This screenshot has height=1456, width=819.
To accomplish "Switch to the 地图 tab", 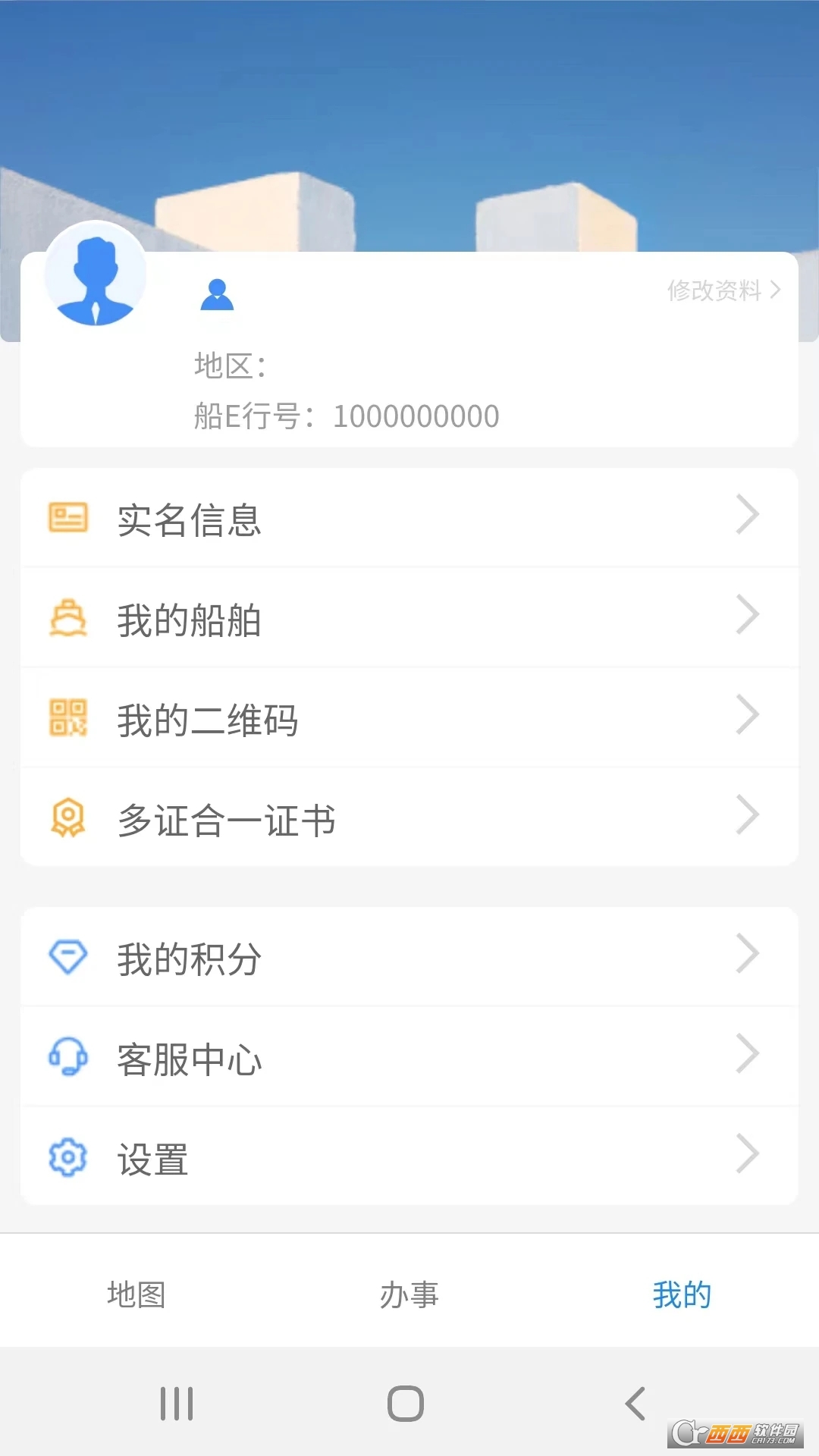I will tap(136, 1294).
